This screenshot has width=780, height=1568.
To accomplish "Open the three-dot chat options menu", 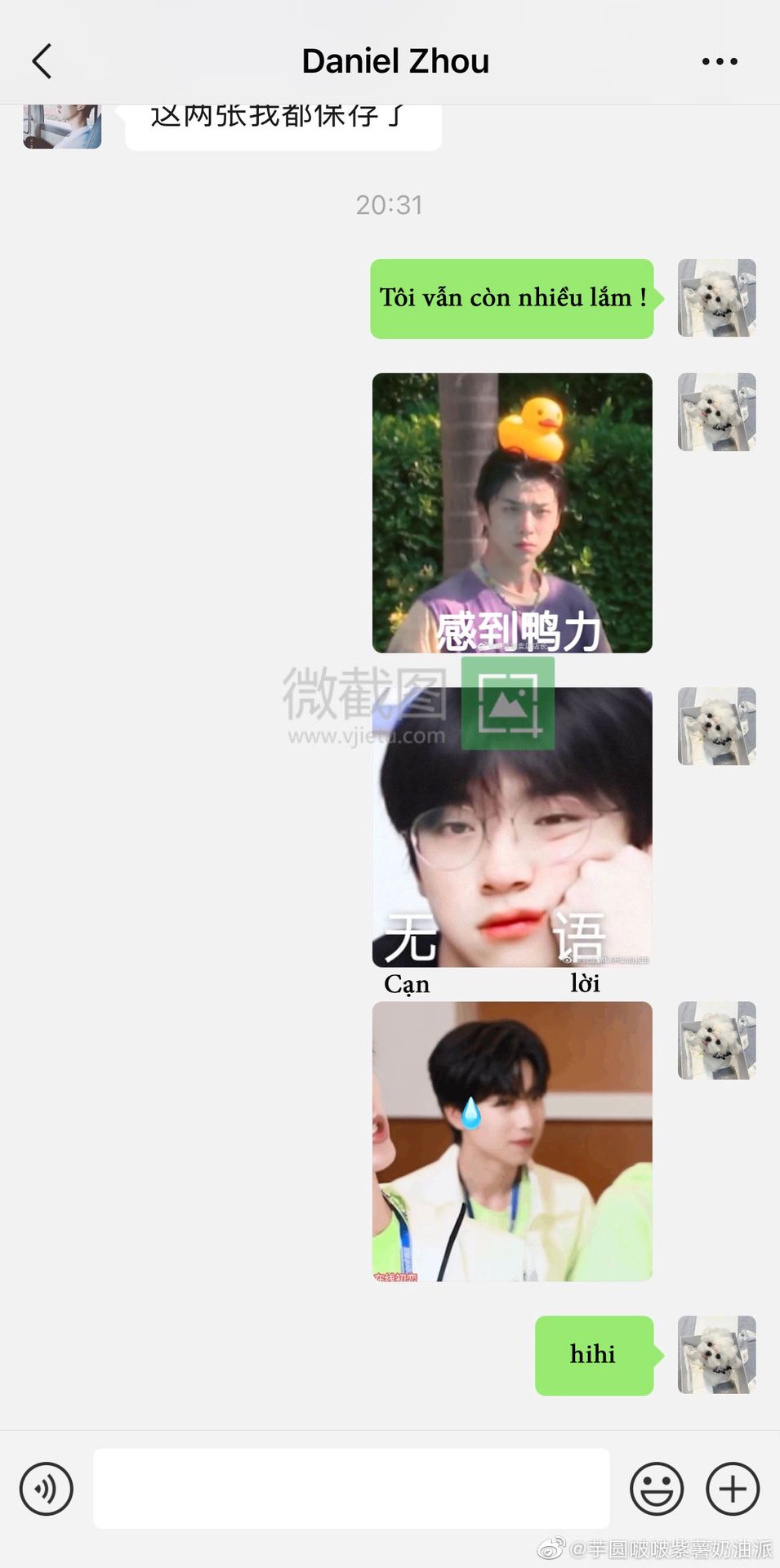I will point(720,61).
